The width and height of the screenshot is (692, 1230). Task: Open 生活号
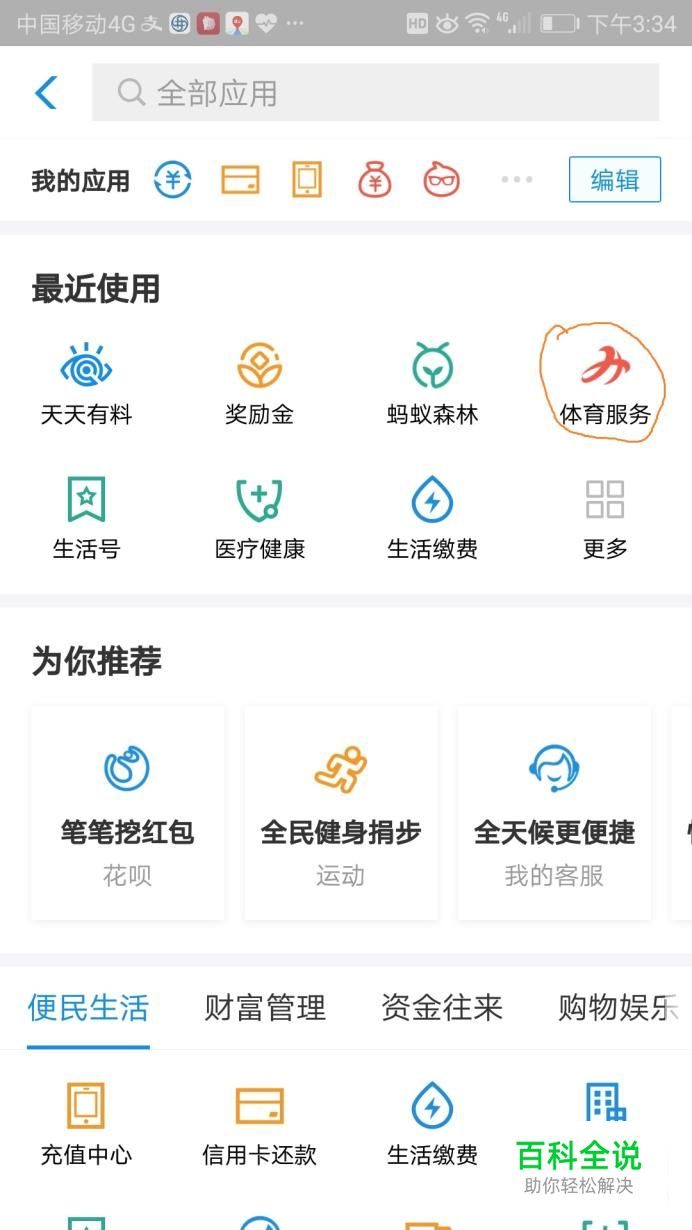click(x=86, y=517)
